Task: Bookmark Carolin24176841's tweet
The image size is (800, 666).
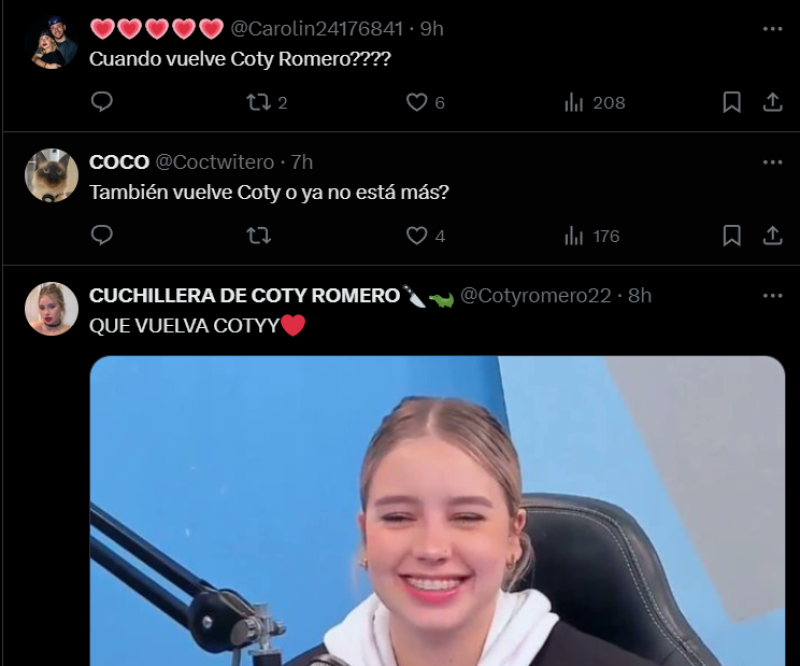Action: (x=732, y=102)
